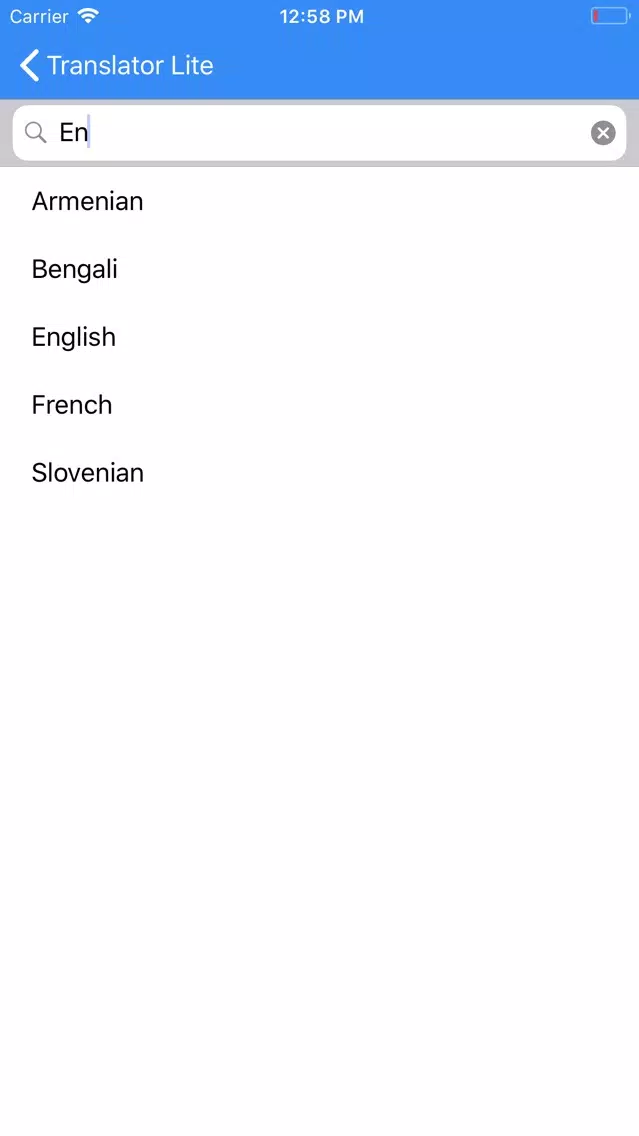
Task: Pick French as the language
Action: [320, 405]
